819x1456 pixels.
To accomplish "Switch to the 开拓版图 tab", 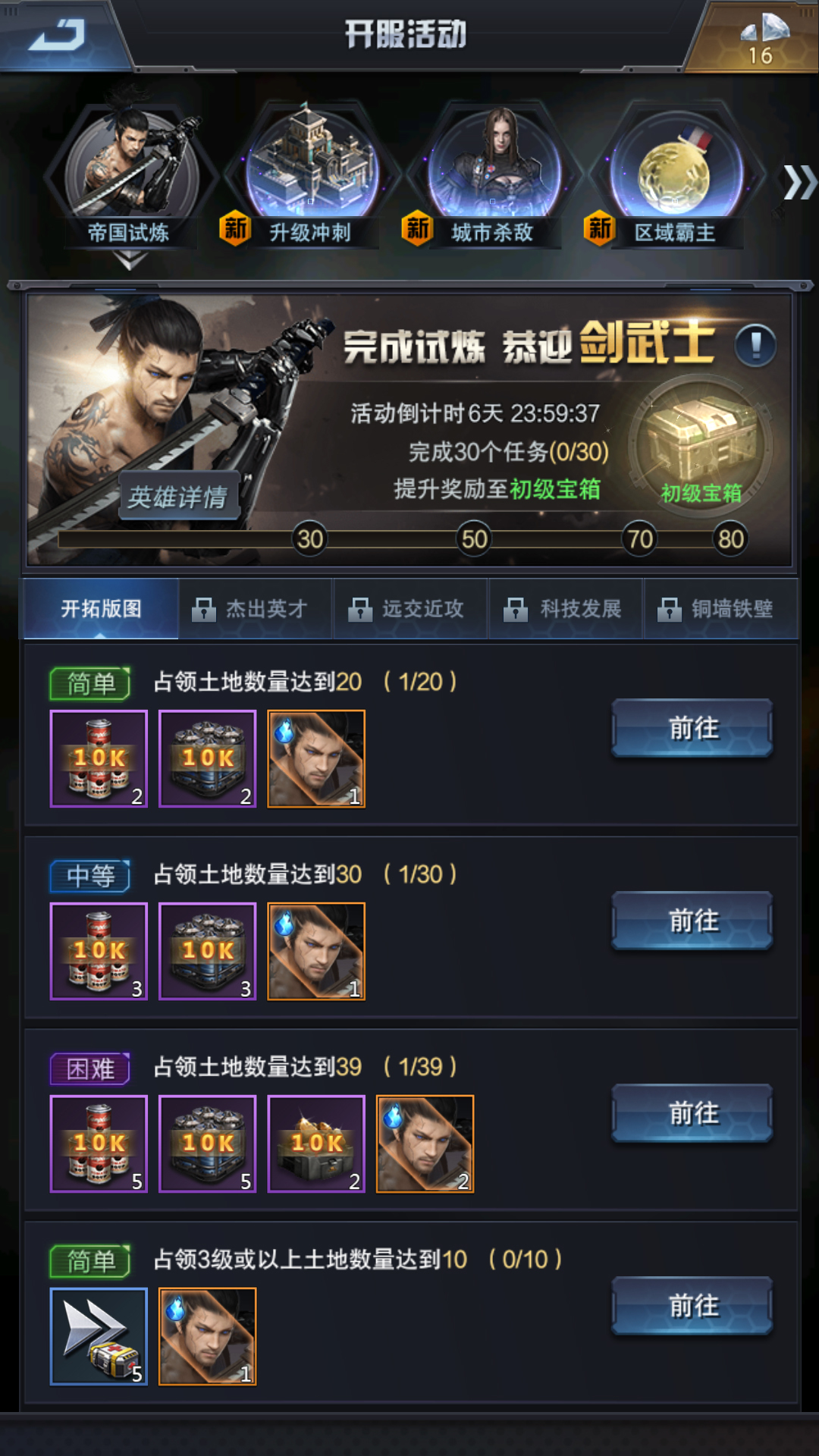I will point(102,609).
